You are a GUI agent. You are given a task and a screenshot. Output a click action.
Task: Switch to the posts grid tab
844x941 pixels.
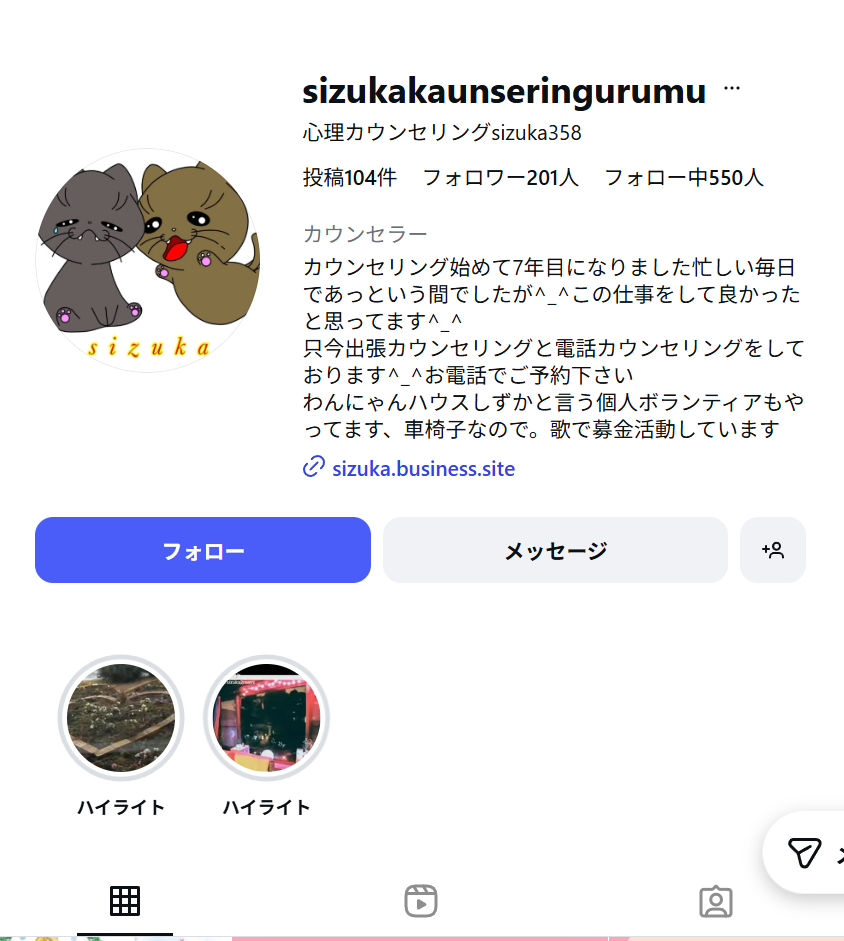pos(125,901)
